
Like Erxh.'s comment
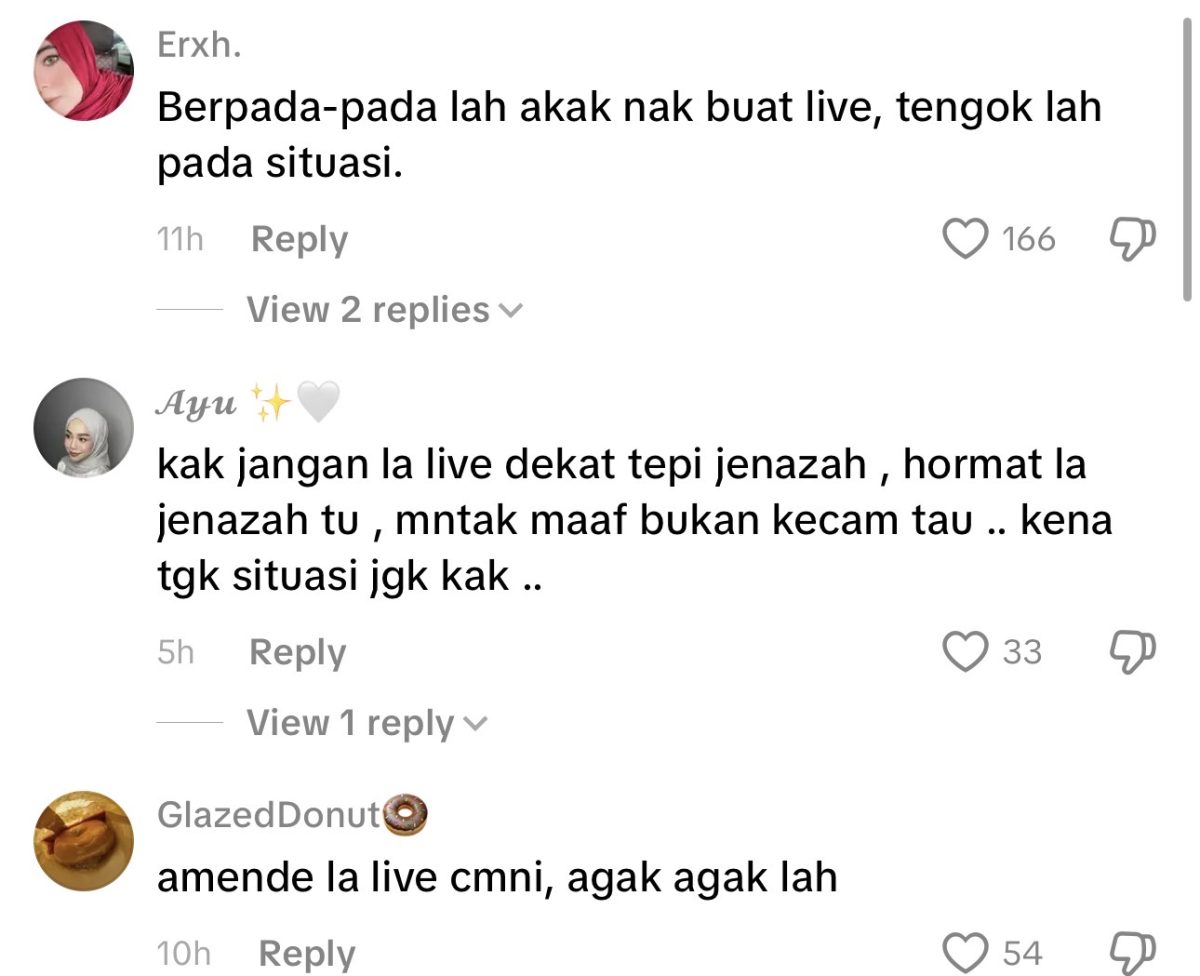pyautogui.click(x=966, y=240)
